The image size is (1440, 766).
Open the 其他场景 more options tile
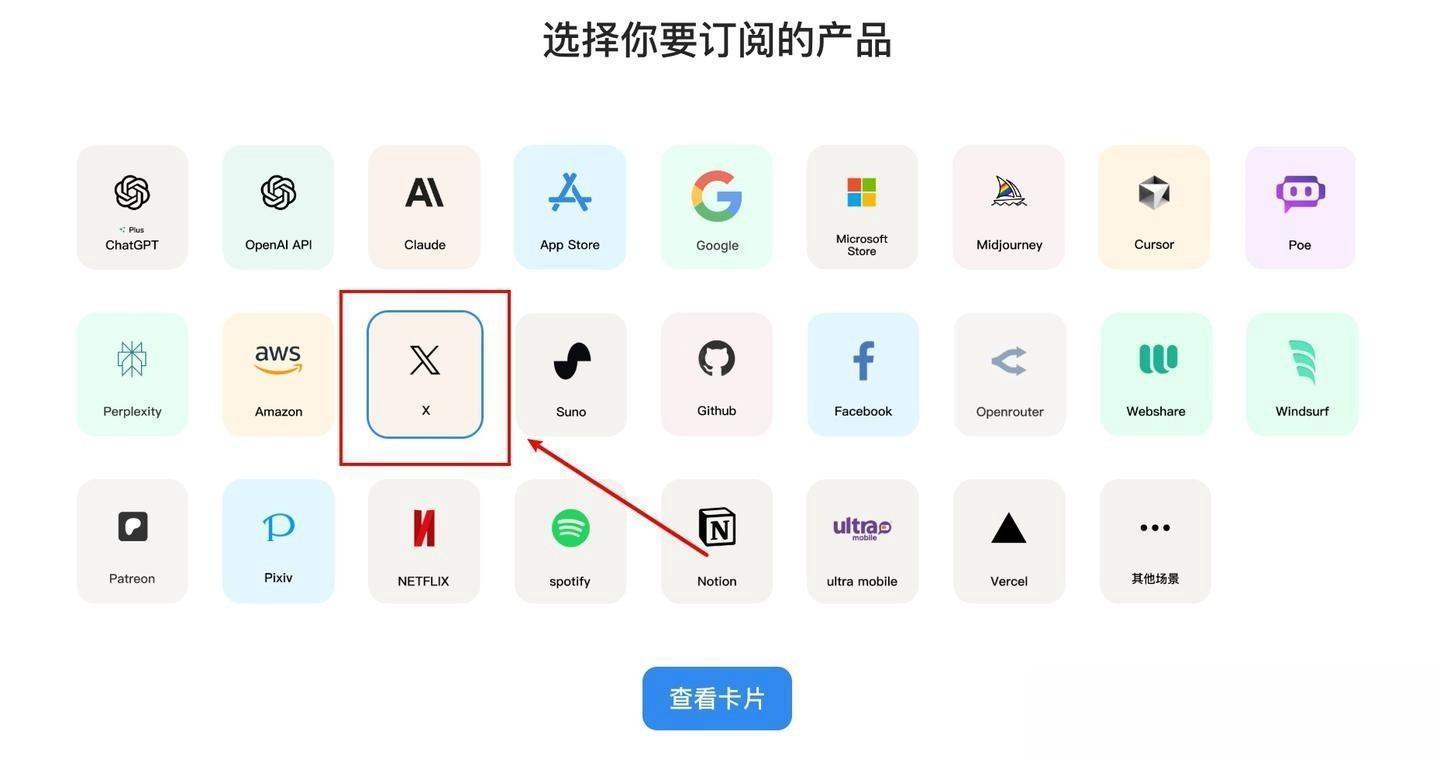(1155, 541)
